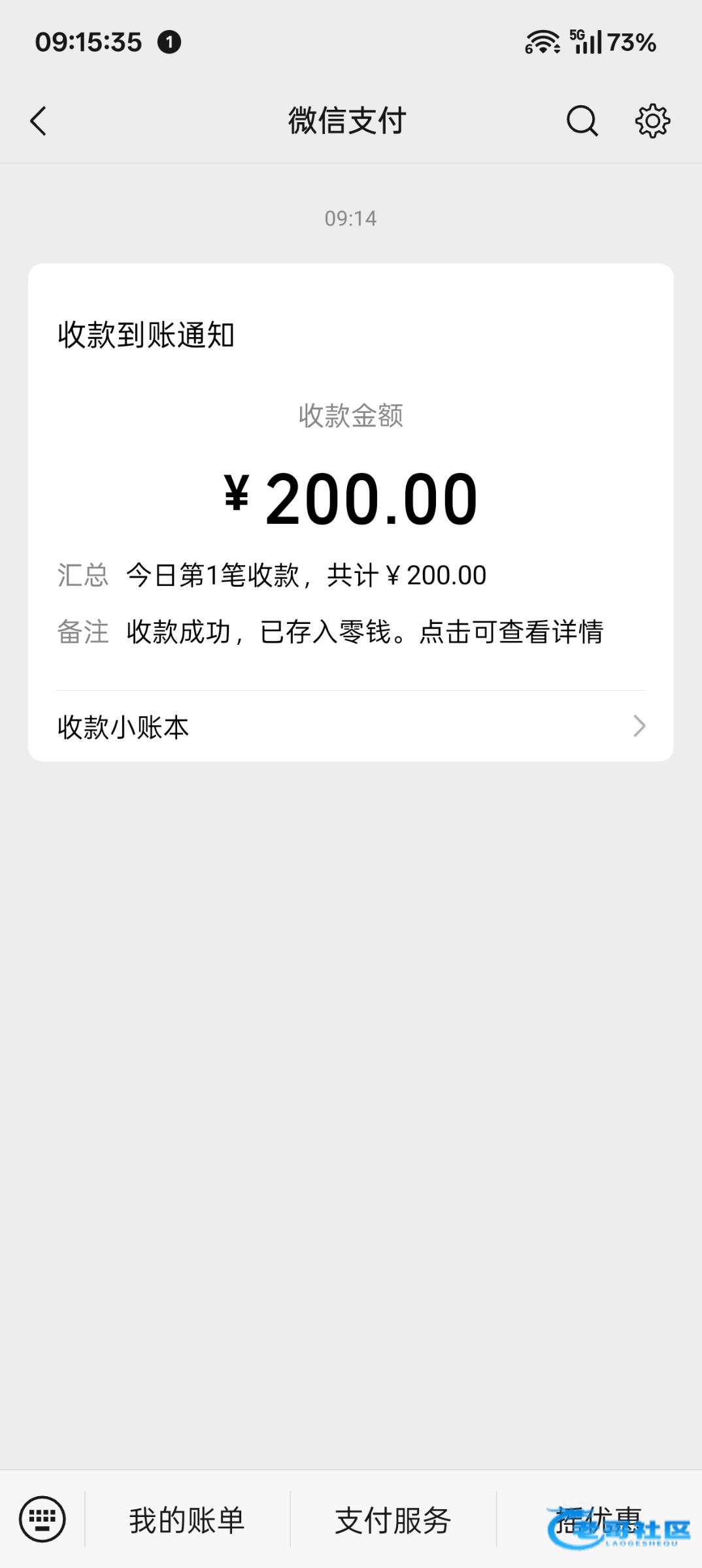The width and height of the screenshot is (702, 1568).
Task: Switch to keyboard input
Action: [x=42, y=1519]
